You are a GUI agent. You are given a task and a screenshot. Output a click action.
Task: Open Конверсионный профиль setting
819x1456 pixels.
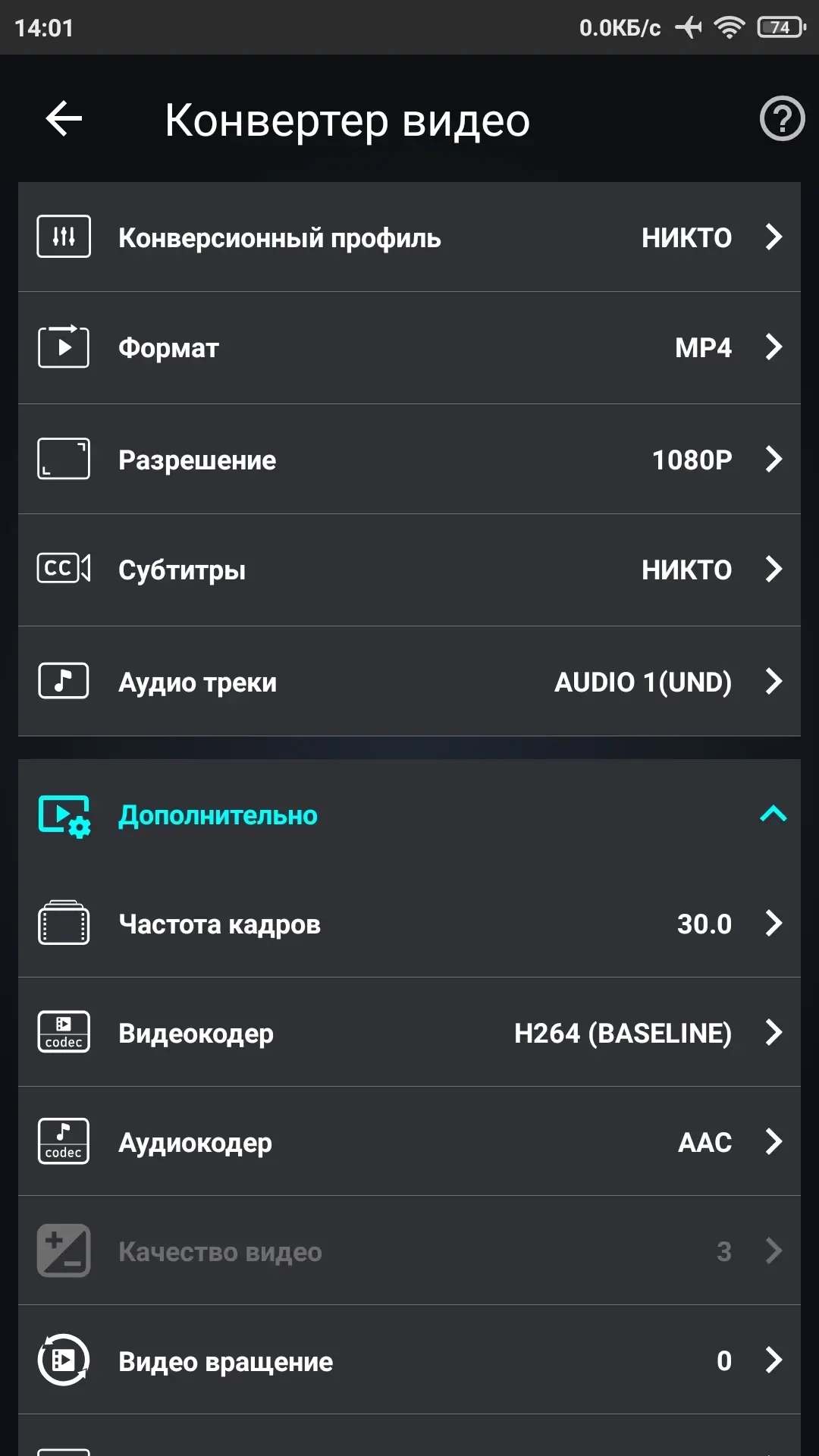409,237
